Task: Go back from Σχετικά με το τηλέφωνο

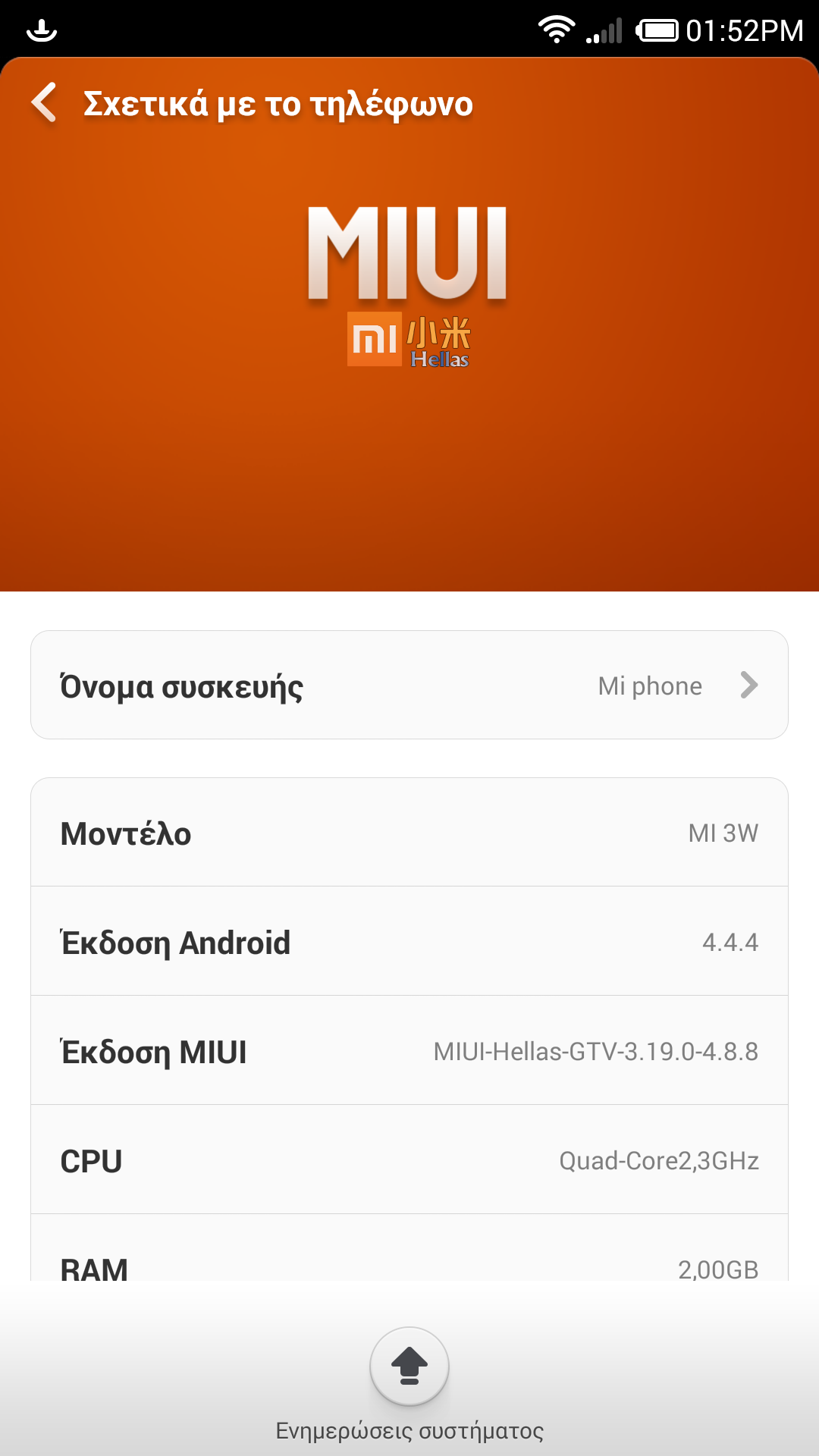Action: point(44,102)
